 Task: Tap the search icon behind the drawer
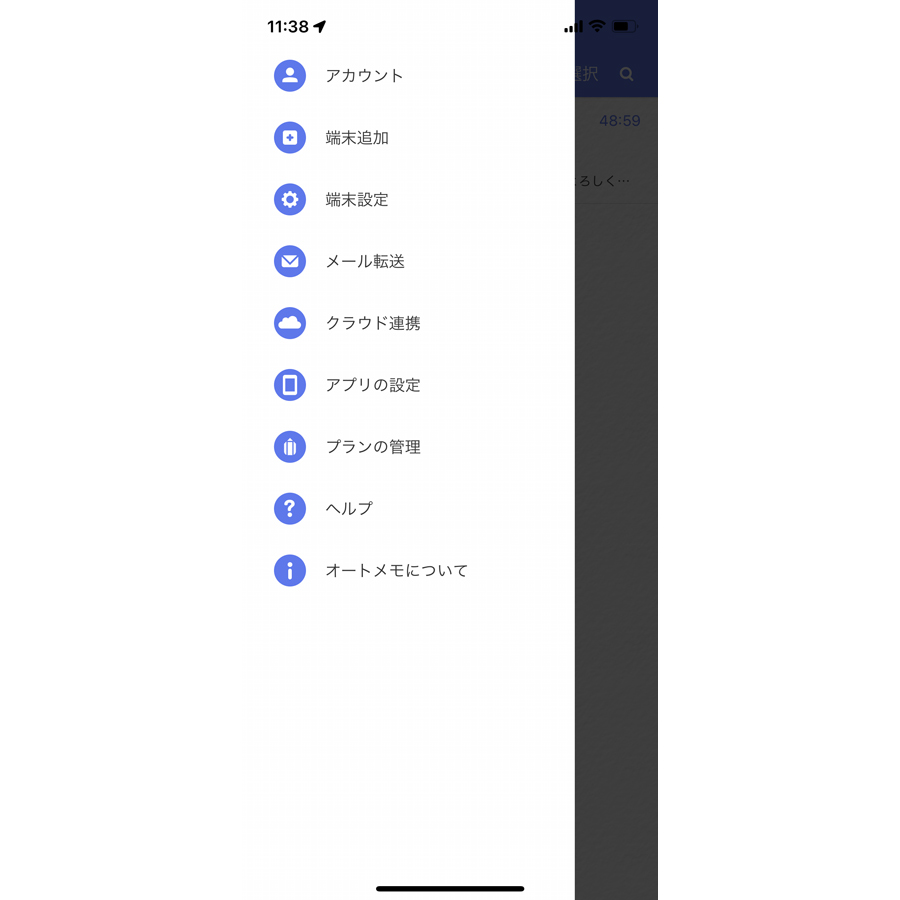click(x=627, y=74)
